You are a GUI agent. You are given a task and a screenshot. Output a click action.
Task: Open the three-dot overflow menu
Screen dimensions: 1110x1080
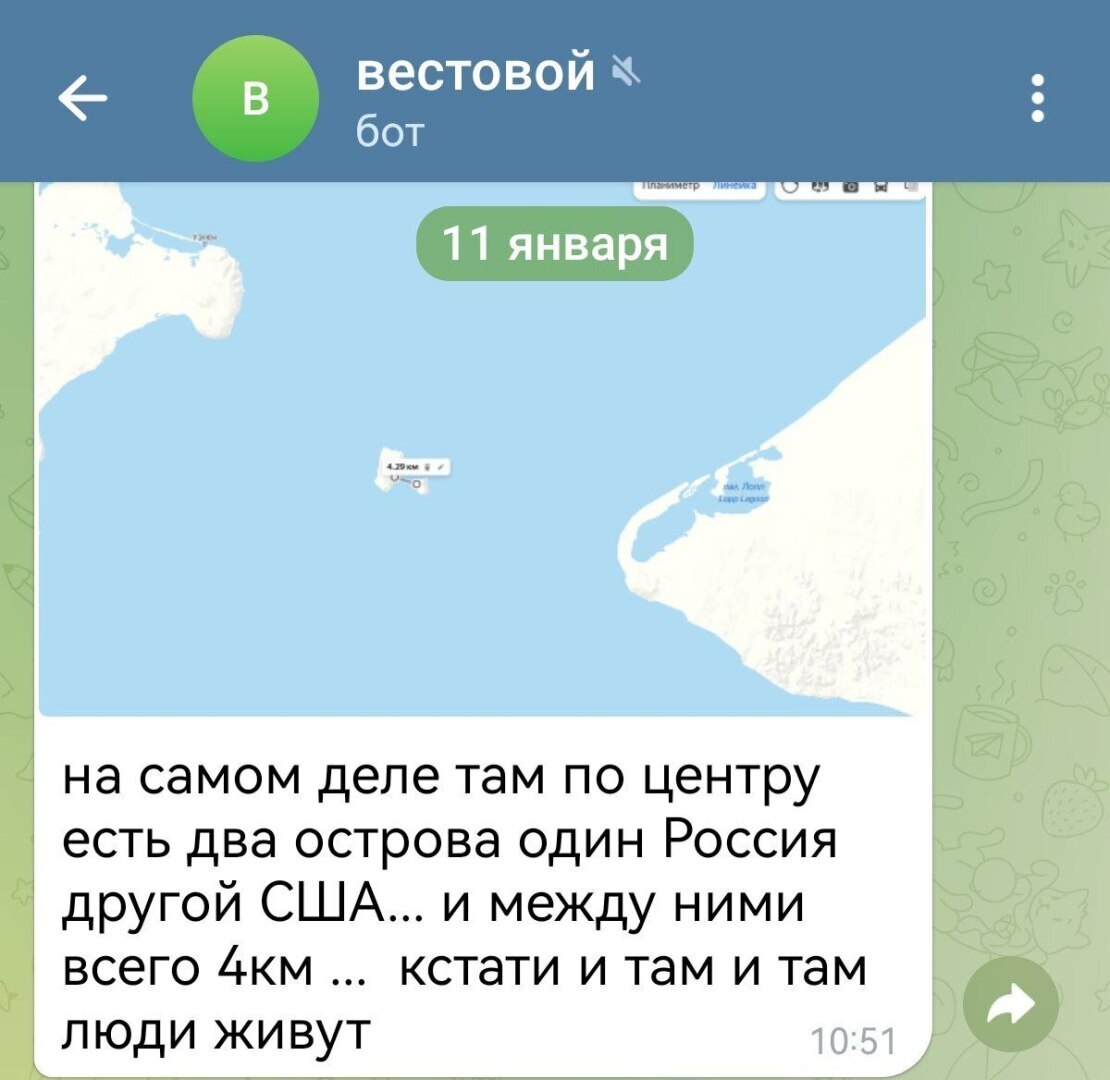click(x=1039, y=98)
